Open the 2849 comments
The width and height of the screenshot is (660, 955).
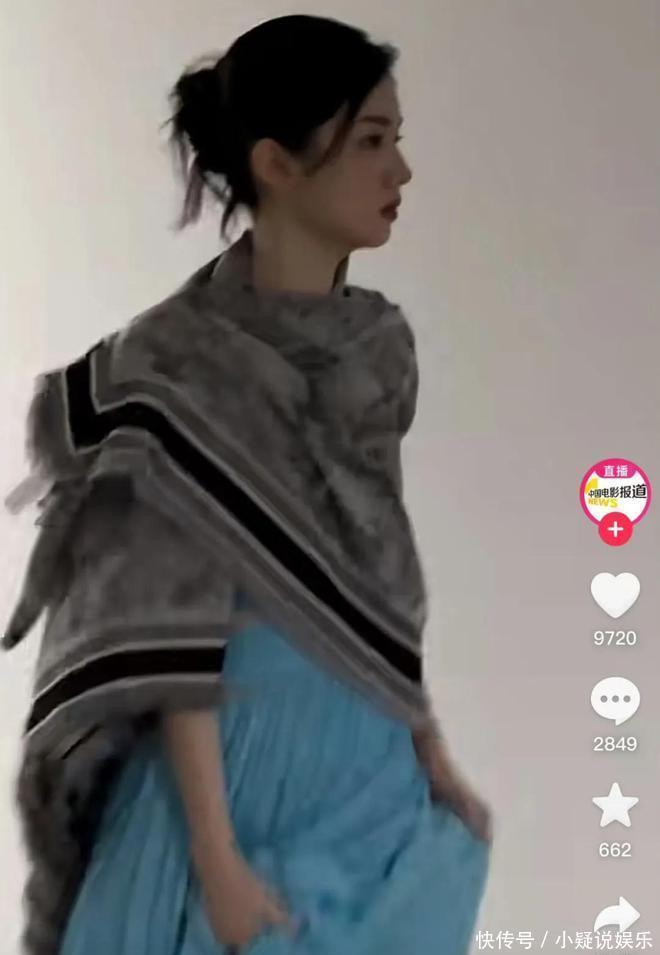point(615,701)
